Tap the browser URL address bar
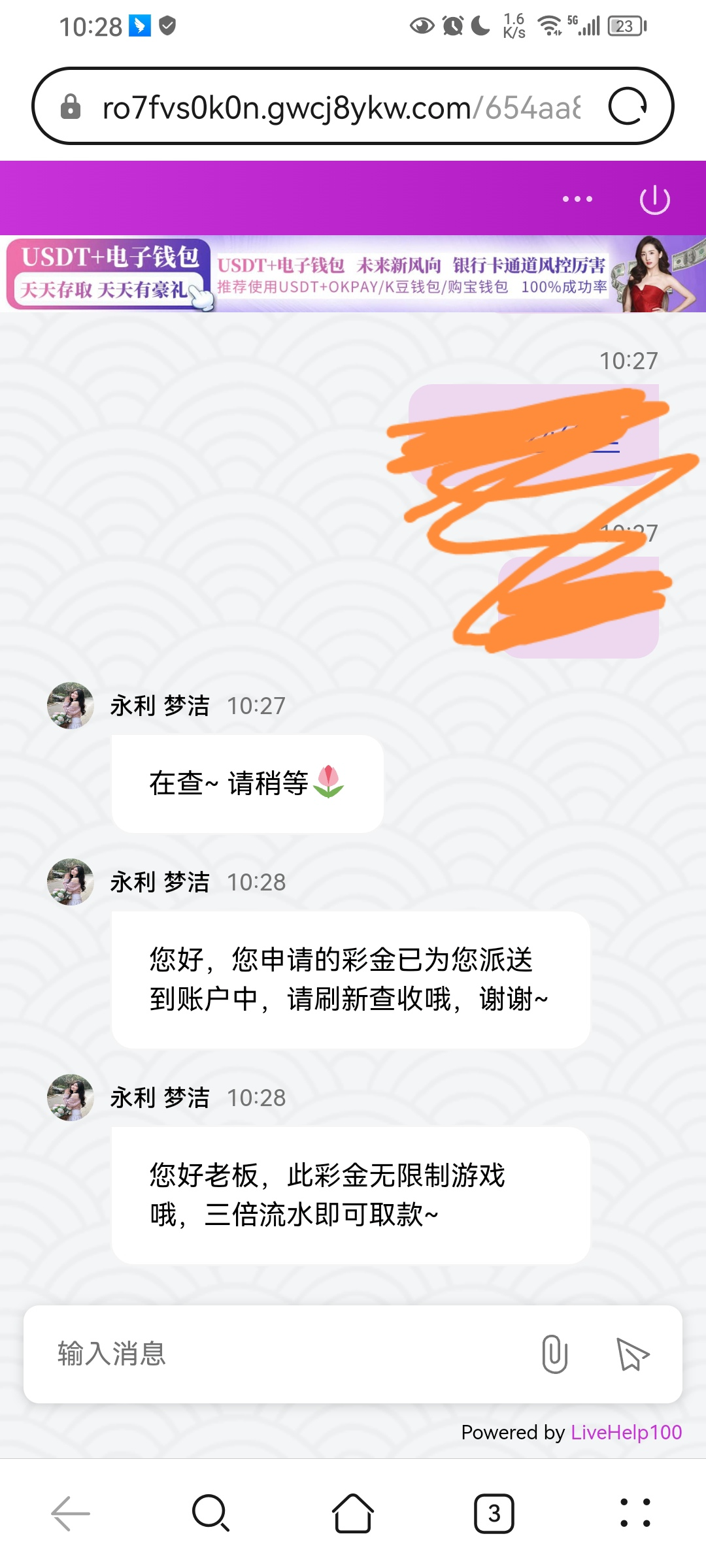706x1568 pixels. (340, 107)
